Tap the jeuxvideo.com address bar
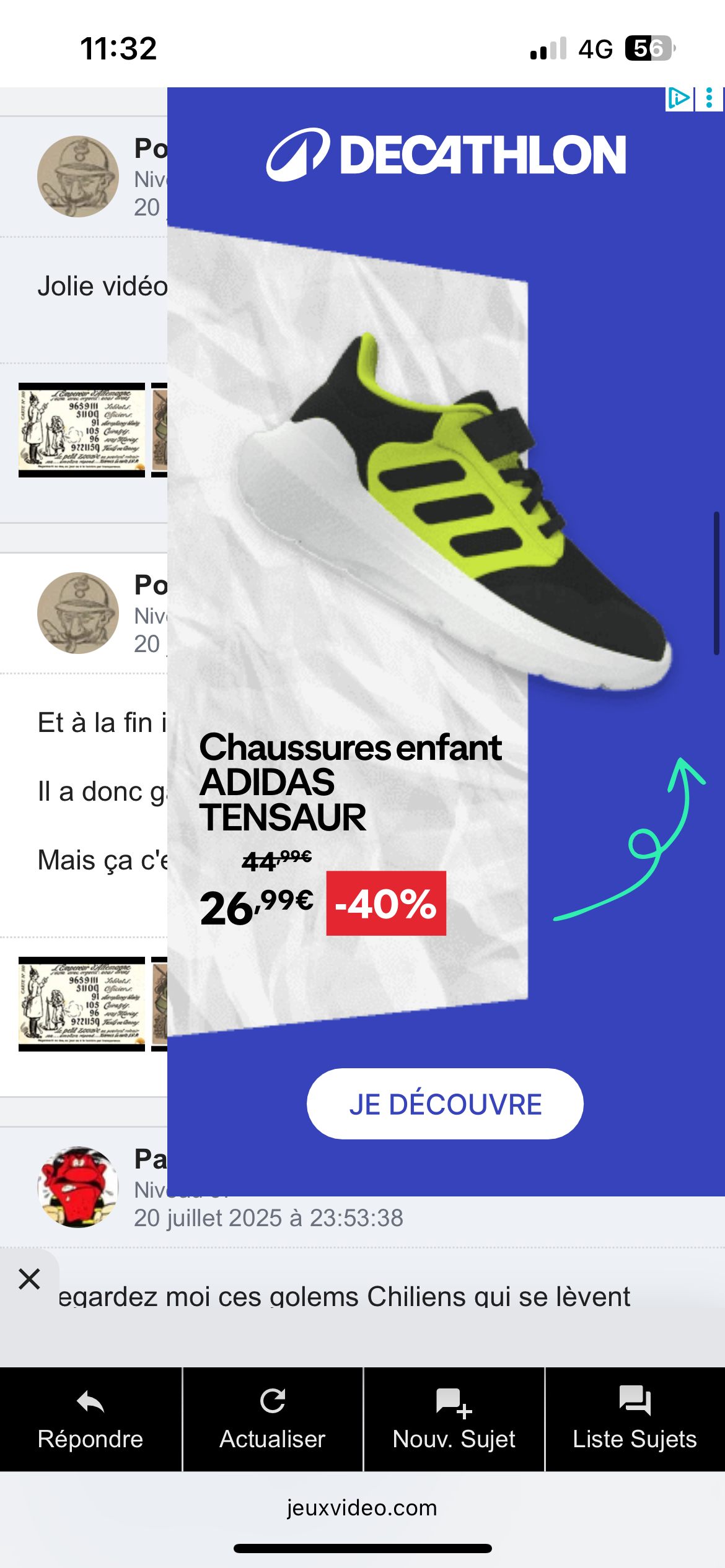This screenshot has height=1568, width=725. pyautogui.click(x=362, y=1507)
